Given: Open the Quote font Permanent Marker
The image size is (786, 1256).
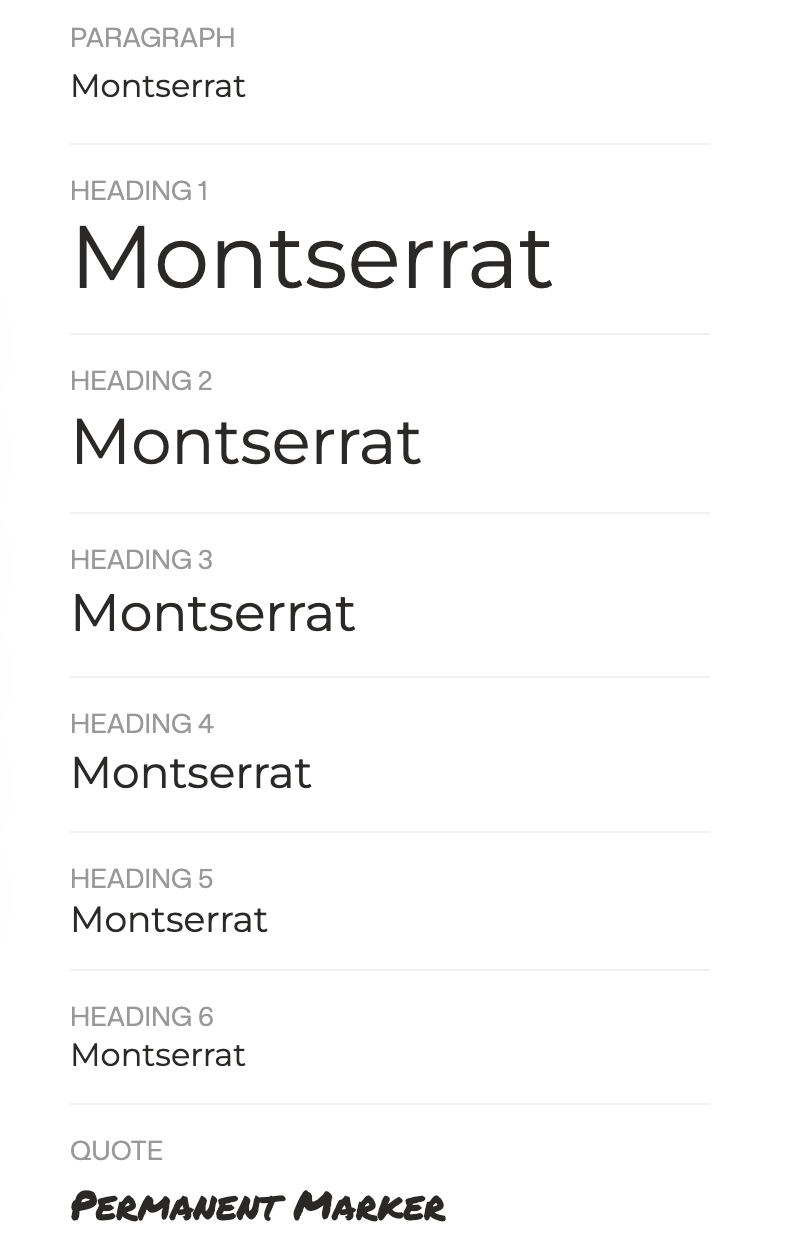Looking at the screenshot, I should coord(258,1206).
